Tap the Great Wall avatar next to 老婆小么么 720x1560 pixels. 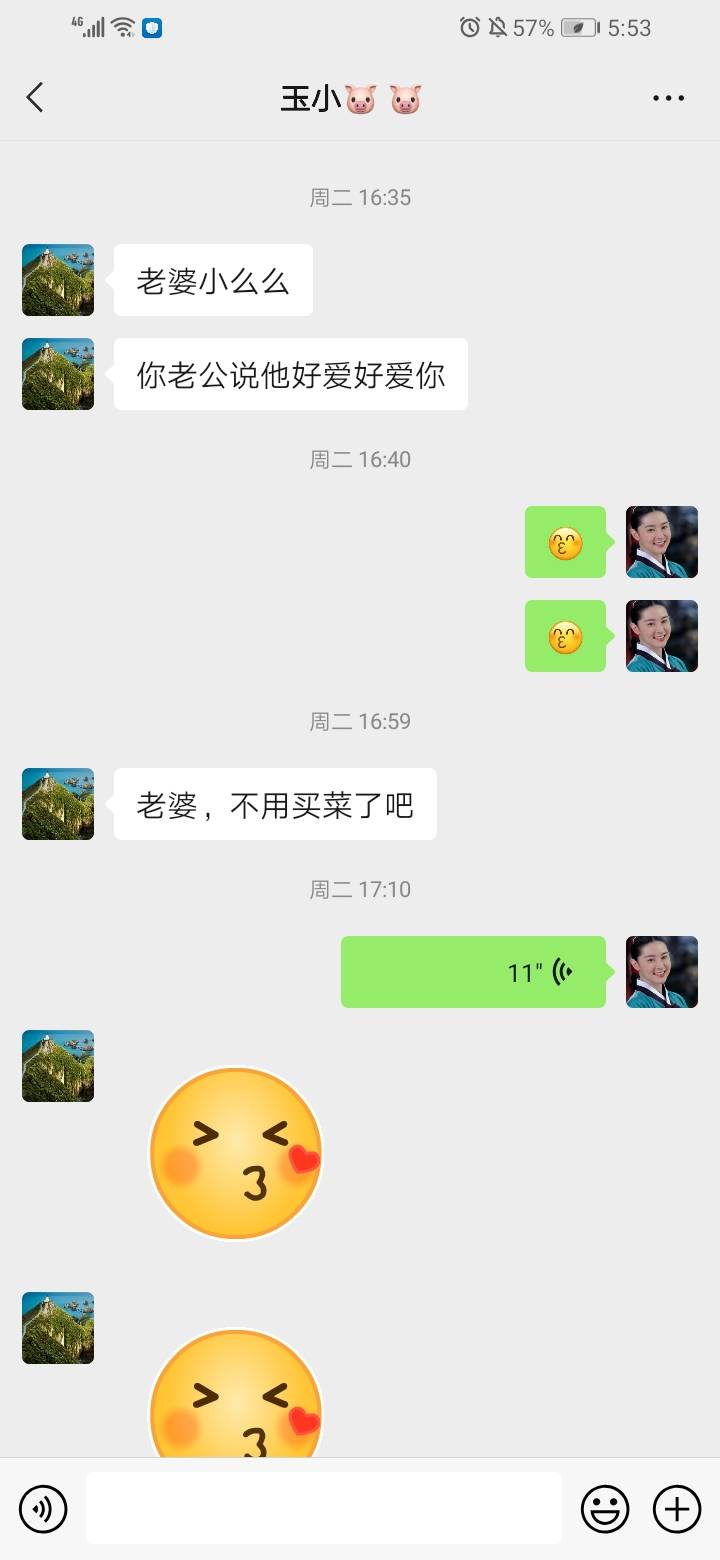point(57,280)
